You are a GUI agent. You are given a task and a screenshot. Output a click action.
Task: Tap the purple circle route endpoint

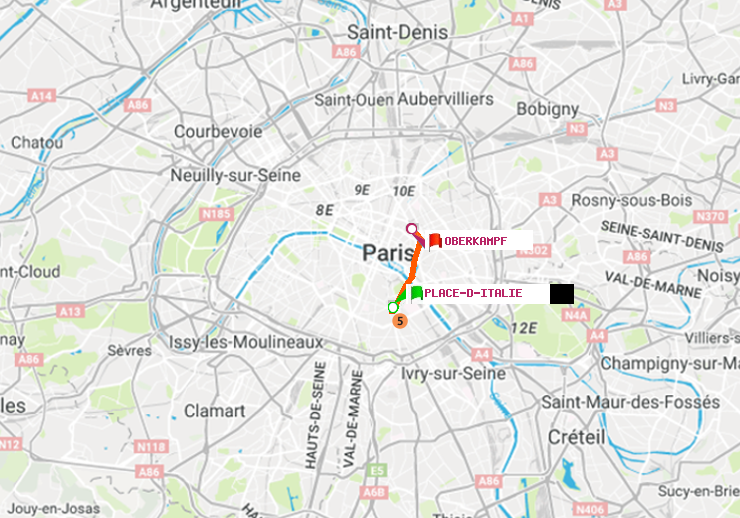[x=411, y=228]
